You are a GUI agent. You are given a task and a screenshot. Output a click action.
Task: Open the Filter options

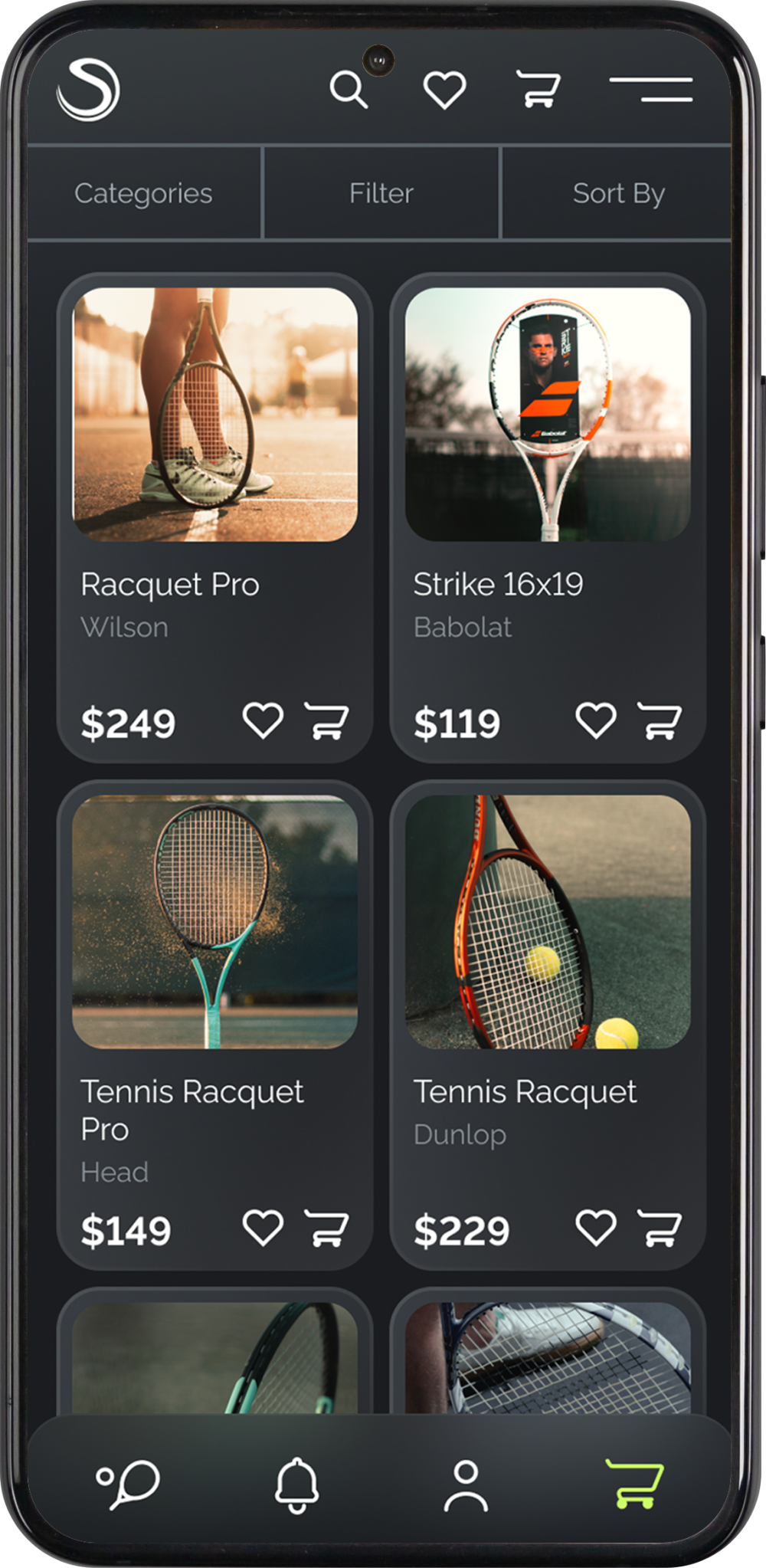tap(381, 193)
